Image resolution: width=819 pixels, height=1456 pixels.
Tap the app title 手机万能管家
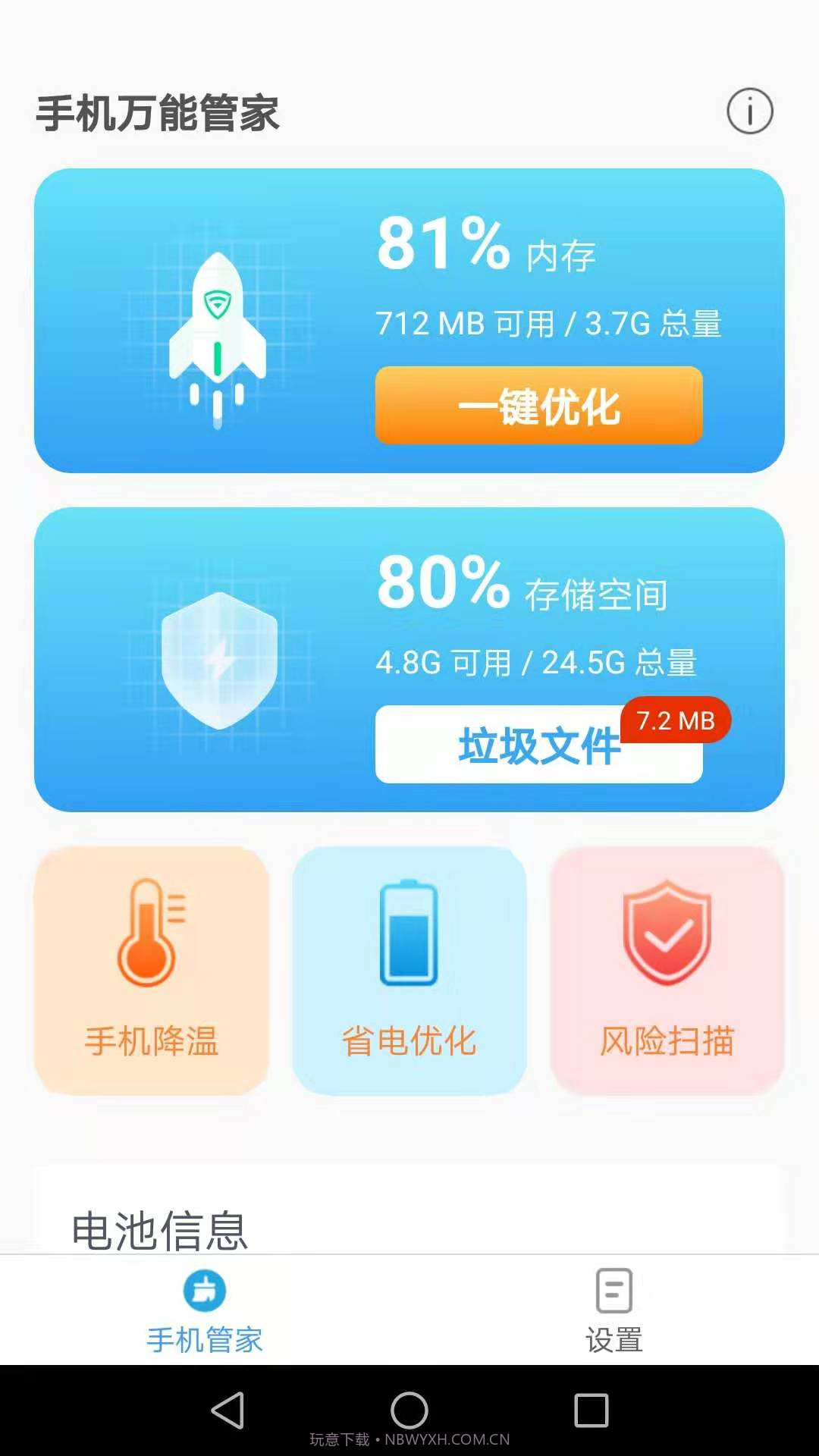(x=159, y=110)
